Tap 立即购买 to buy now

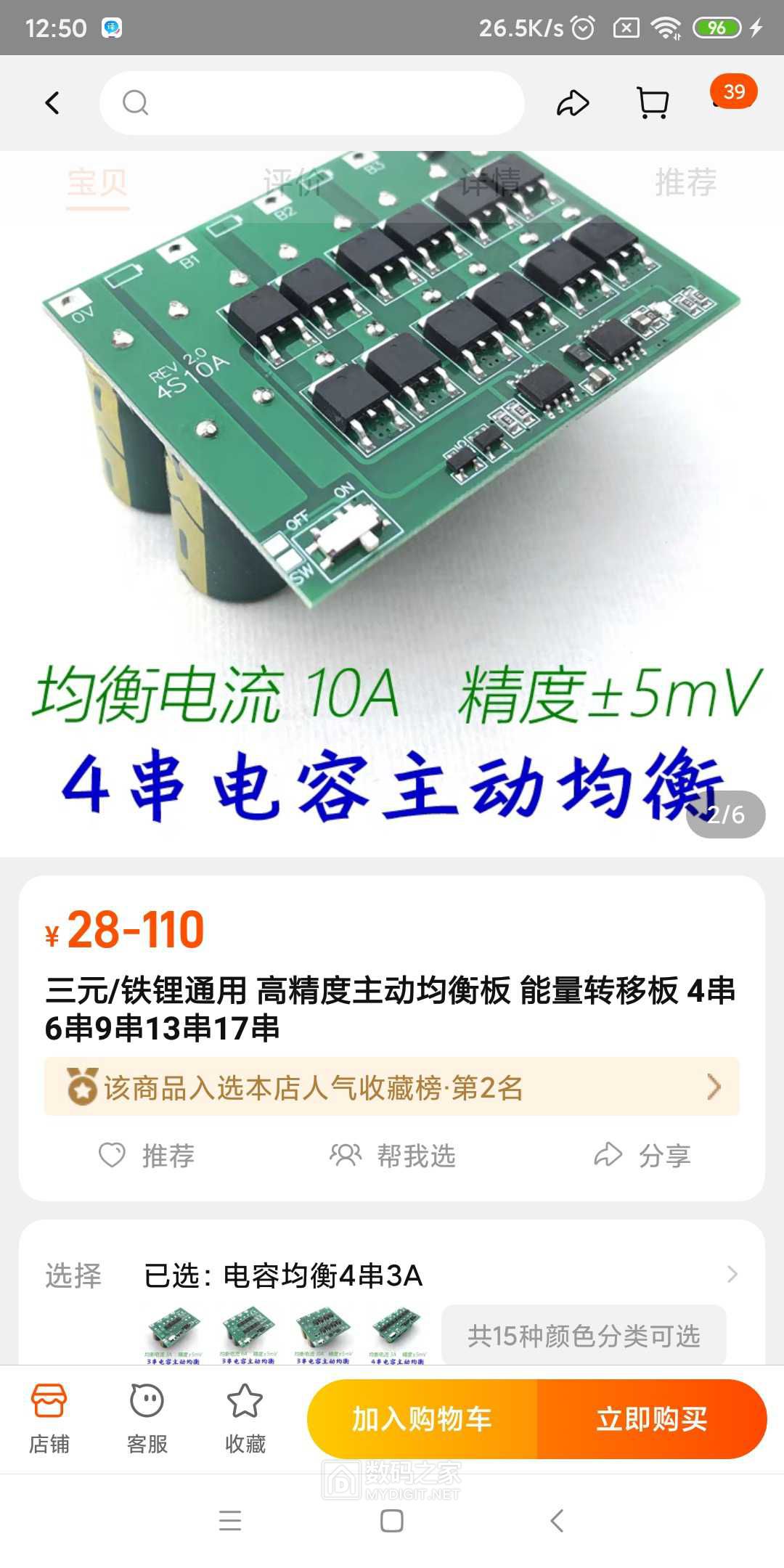tap(651, 1418)
